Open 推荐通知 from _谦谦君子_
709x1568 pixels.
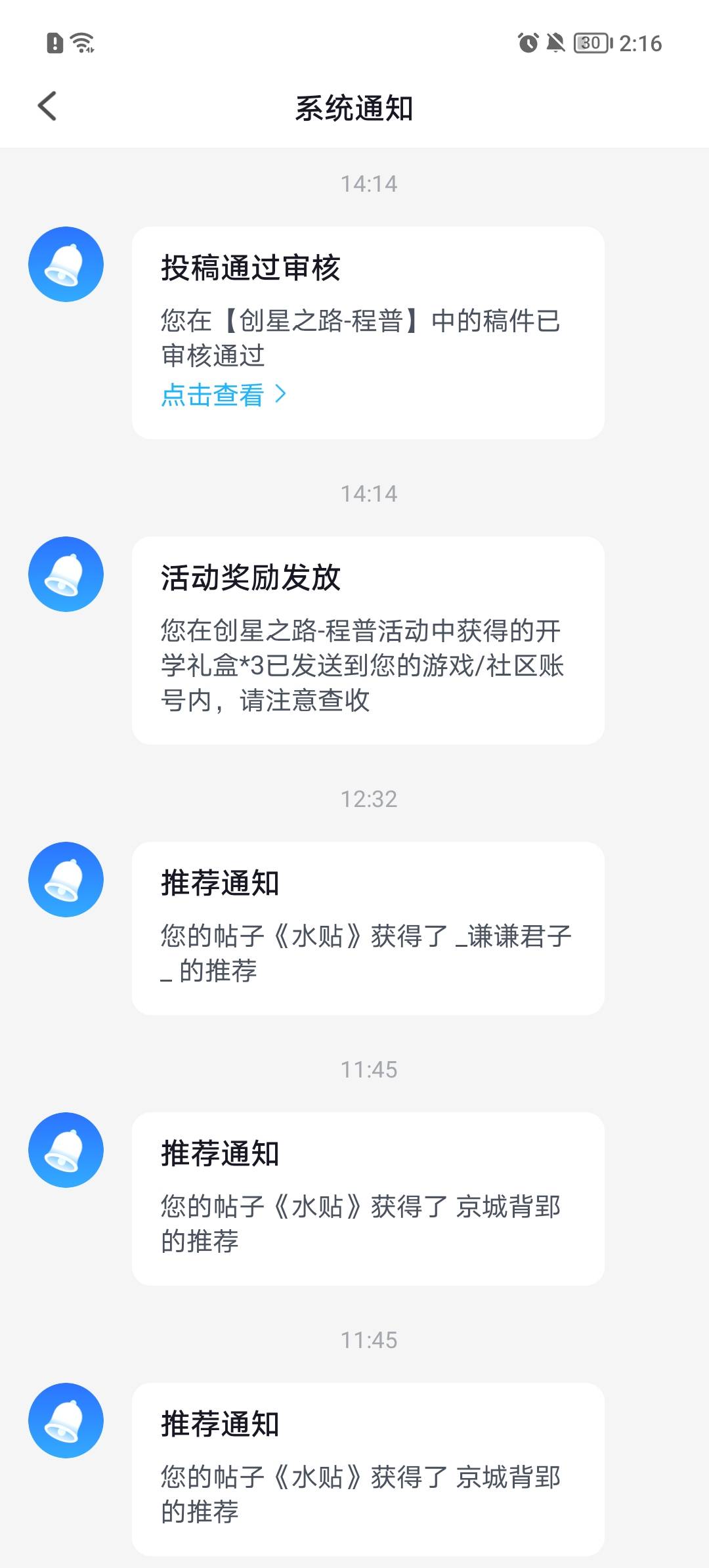(368, 928)
